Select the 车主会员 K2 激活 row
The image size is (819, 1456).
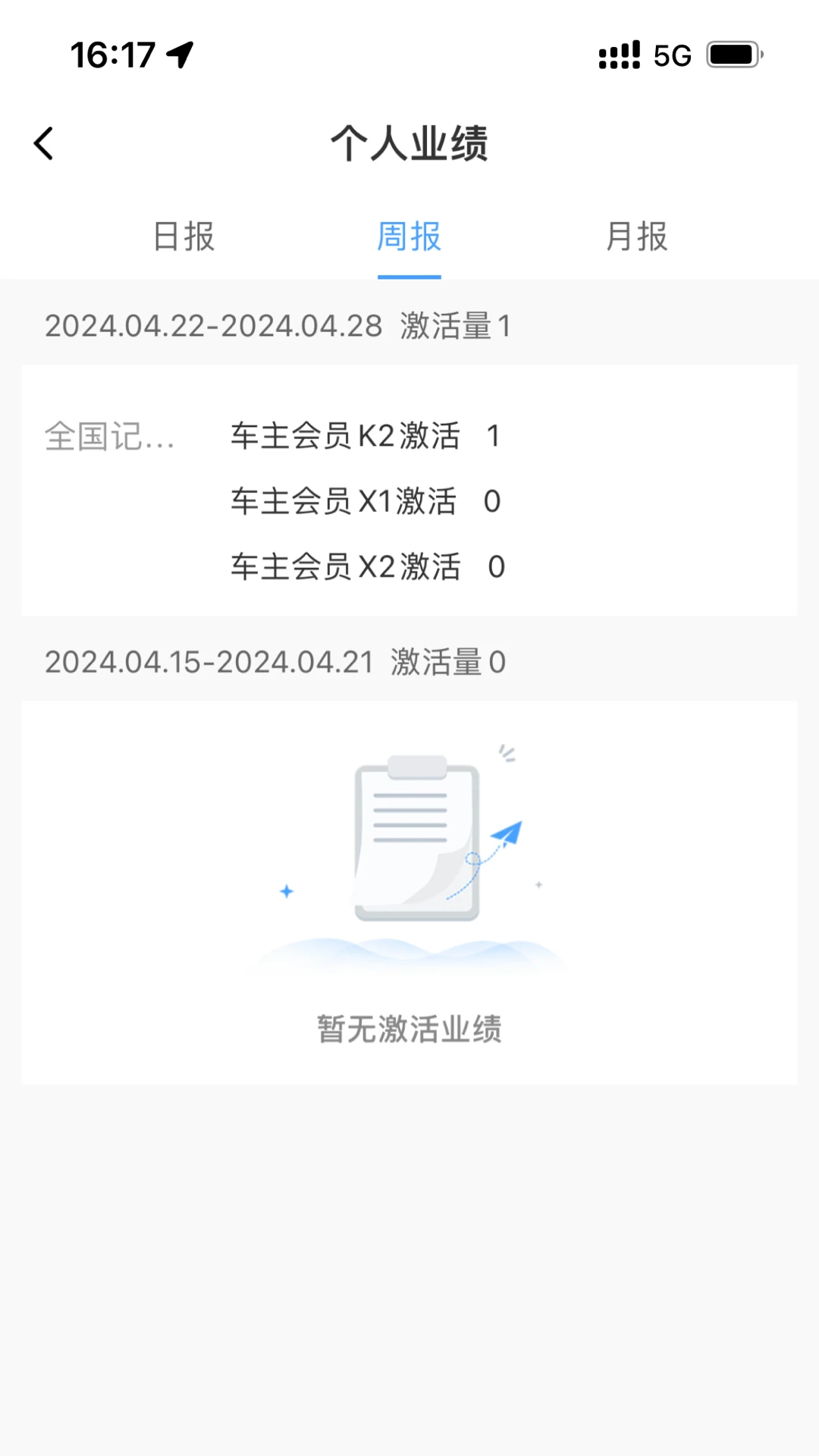pyautogui.click(x=364, y=436)
